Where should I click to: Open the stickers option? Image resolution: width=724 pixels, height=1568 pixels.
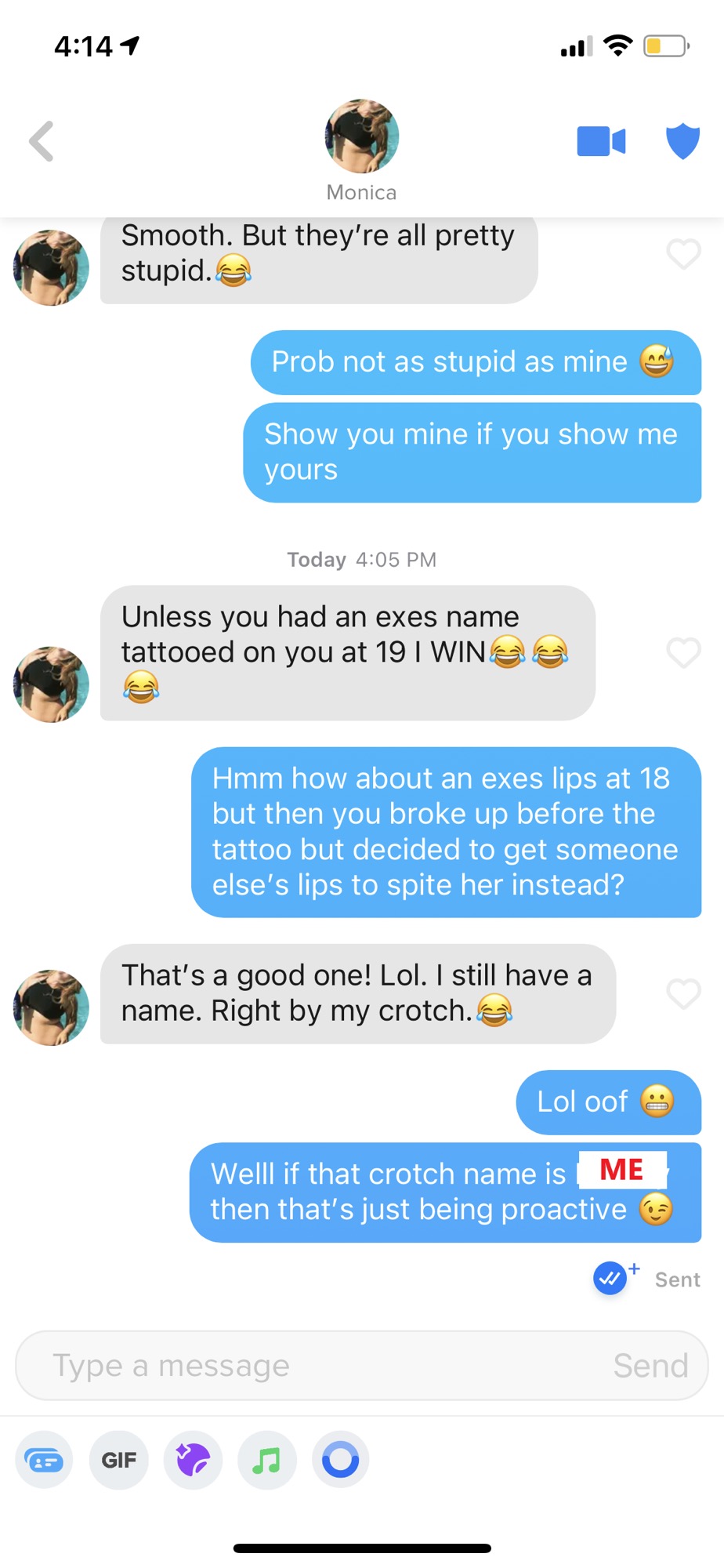[x=193, y=1460]
